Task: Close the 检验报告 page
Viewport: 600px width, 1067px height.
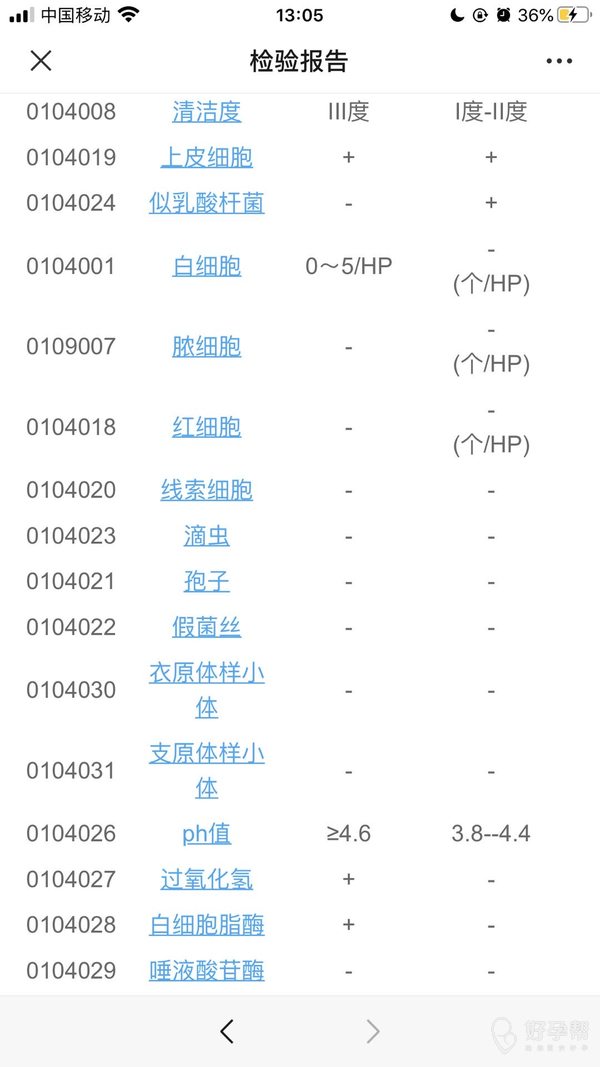Action: (x=41, y=61)
